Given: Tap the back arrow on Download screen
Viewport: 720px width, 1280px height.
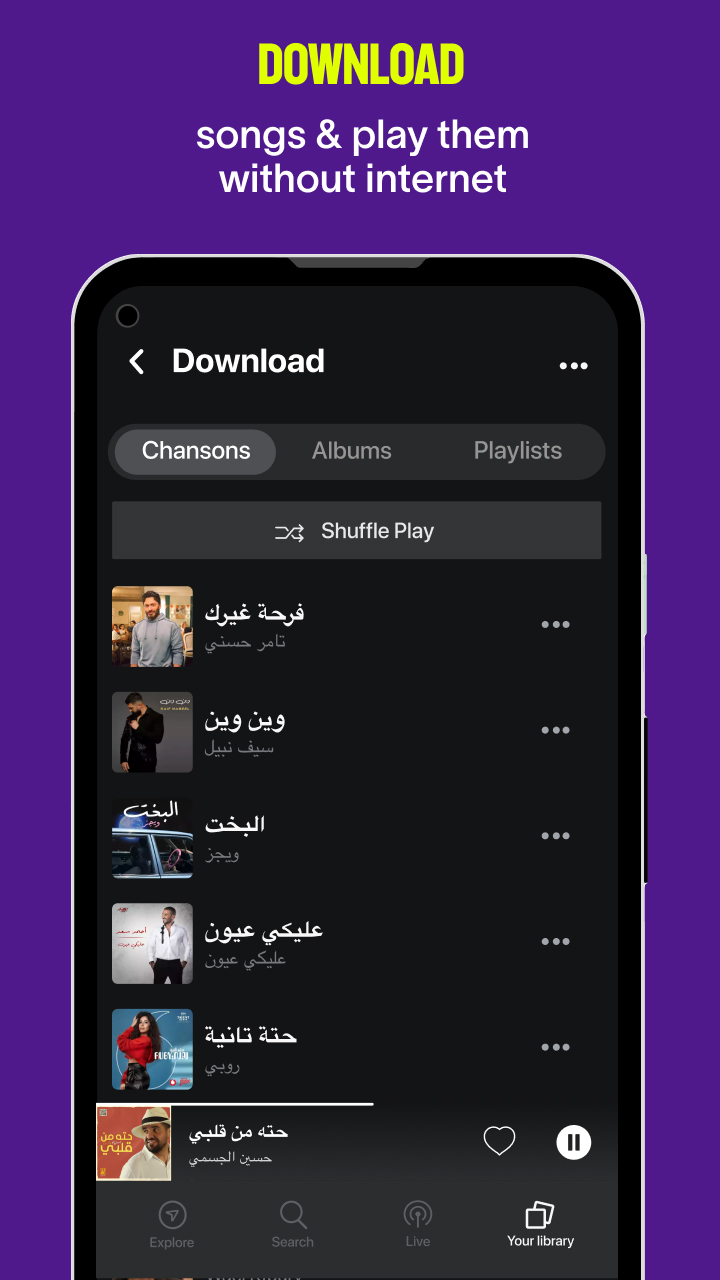Looking at the screenshot, I should (136, 362).
